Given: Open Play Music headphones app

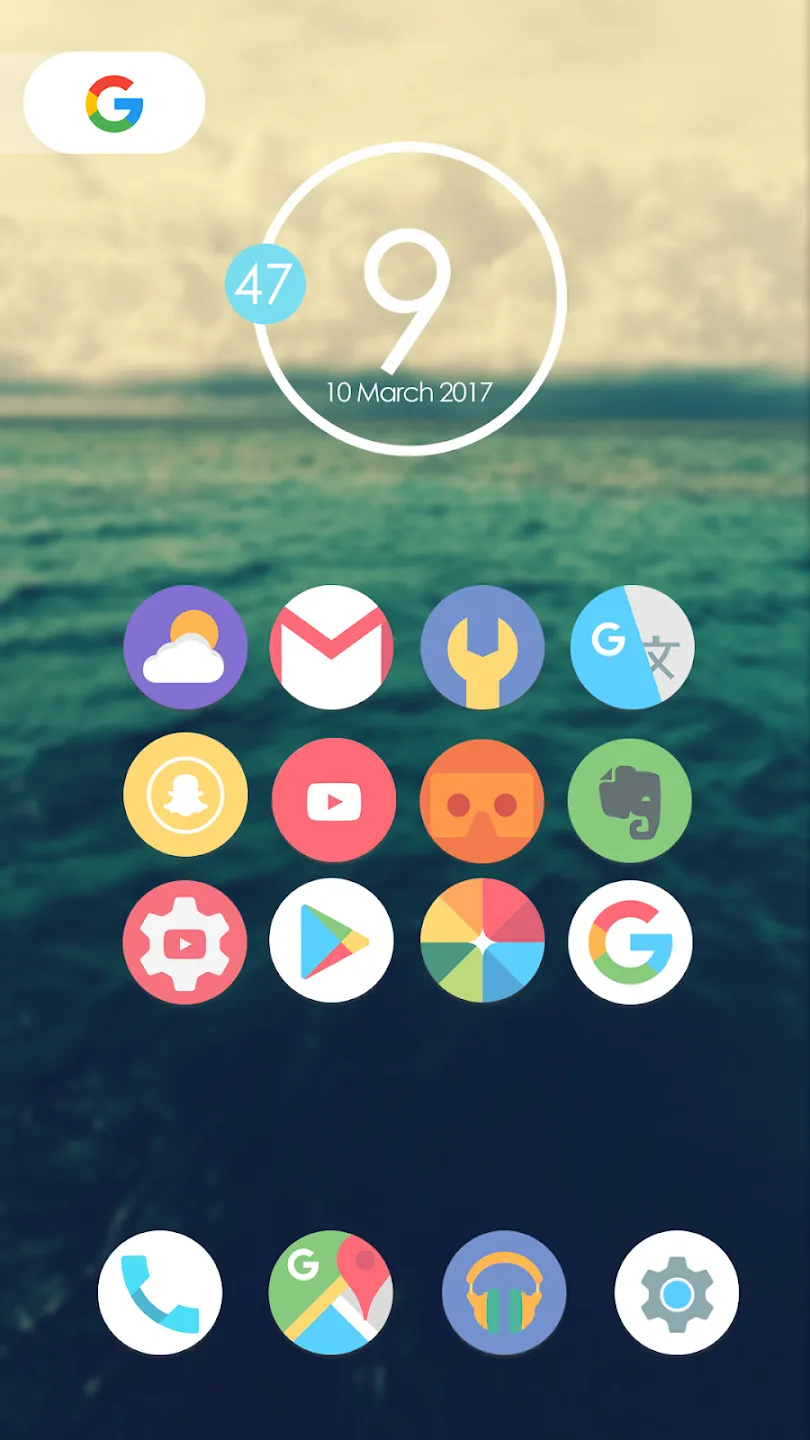Looking at the screenshot, I should pyautogui.click(x=504, y=1292).
